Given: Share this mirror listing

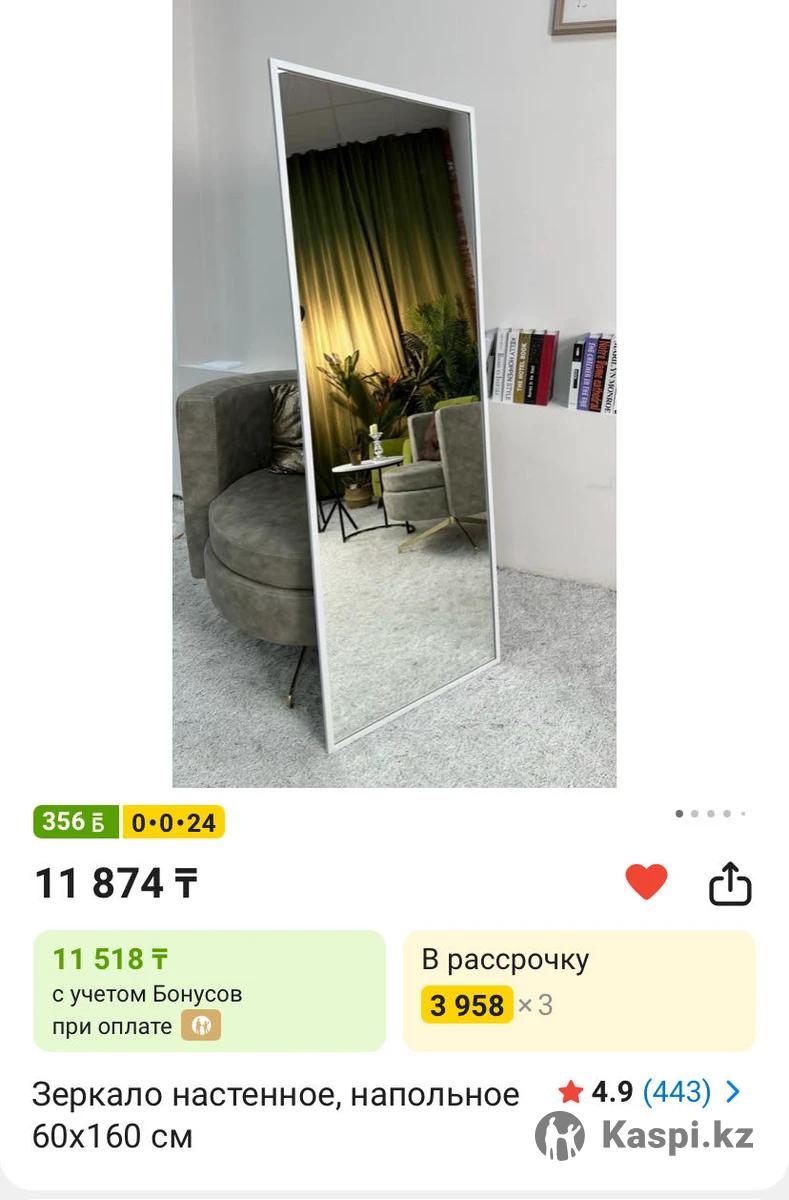Looking at the screenshot, I should click(x=730, y=883).
